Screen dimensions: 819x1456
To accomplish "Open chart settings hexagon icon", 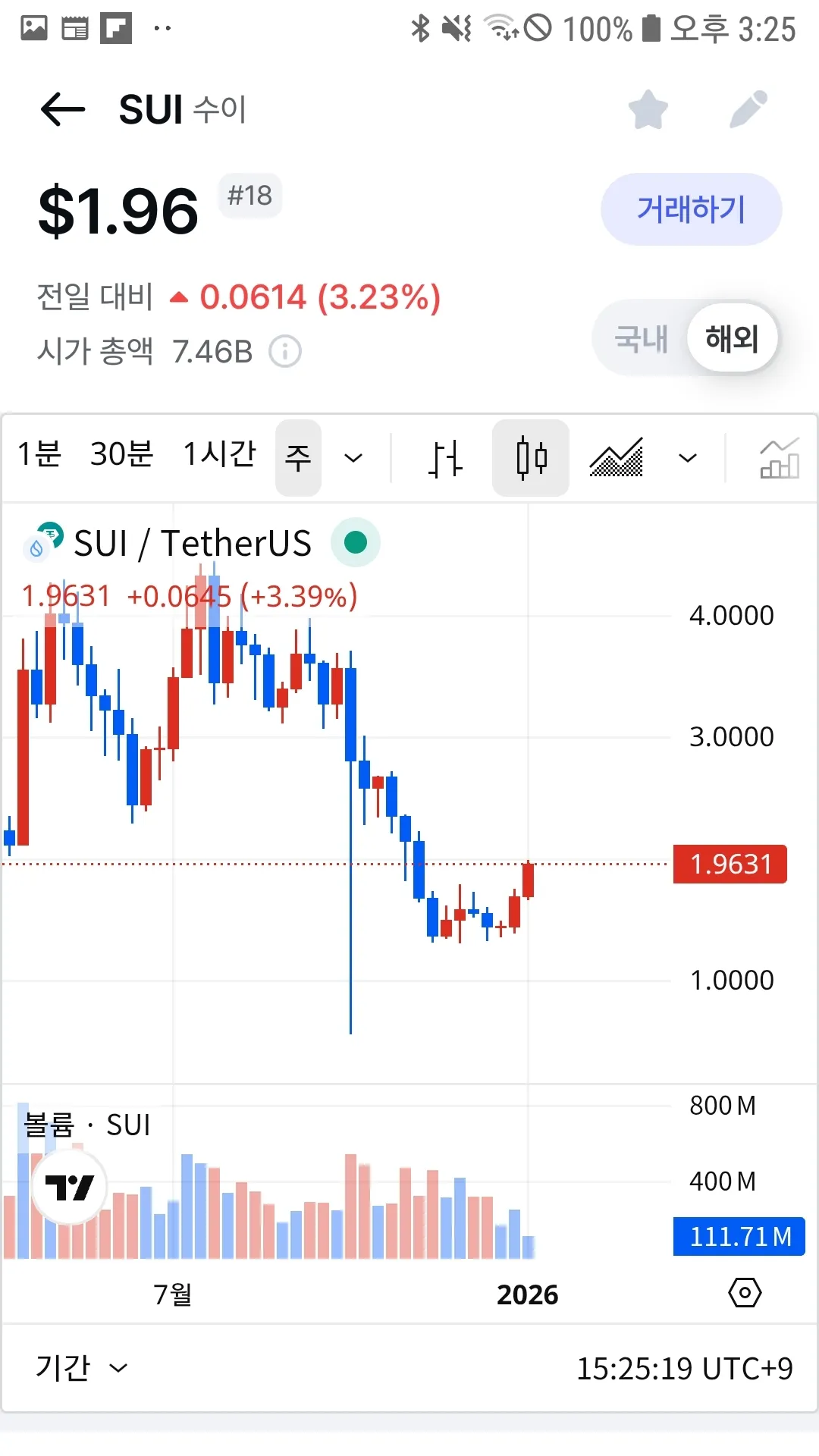I will [x=745, y=1293].
